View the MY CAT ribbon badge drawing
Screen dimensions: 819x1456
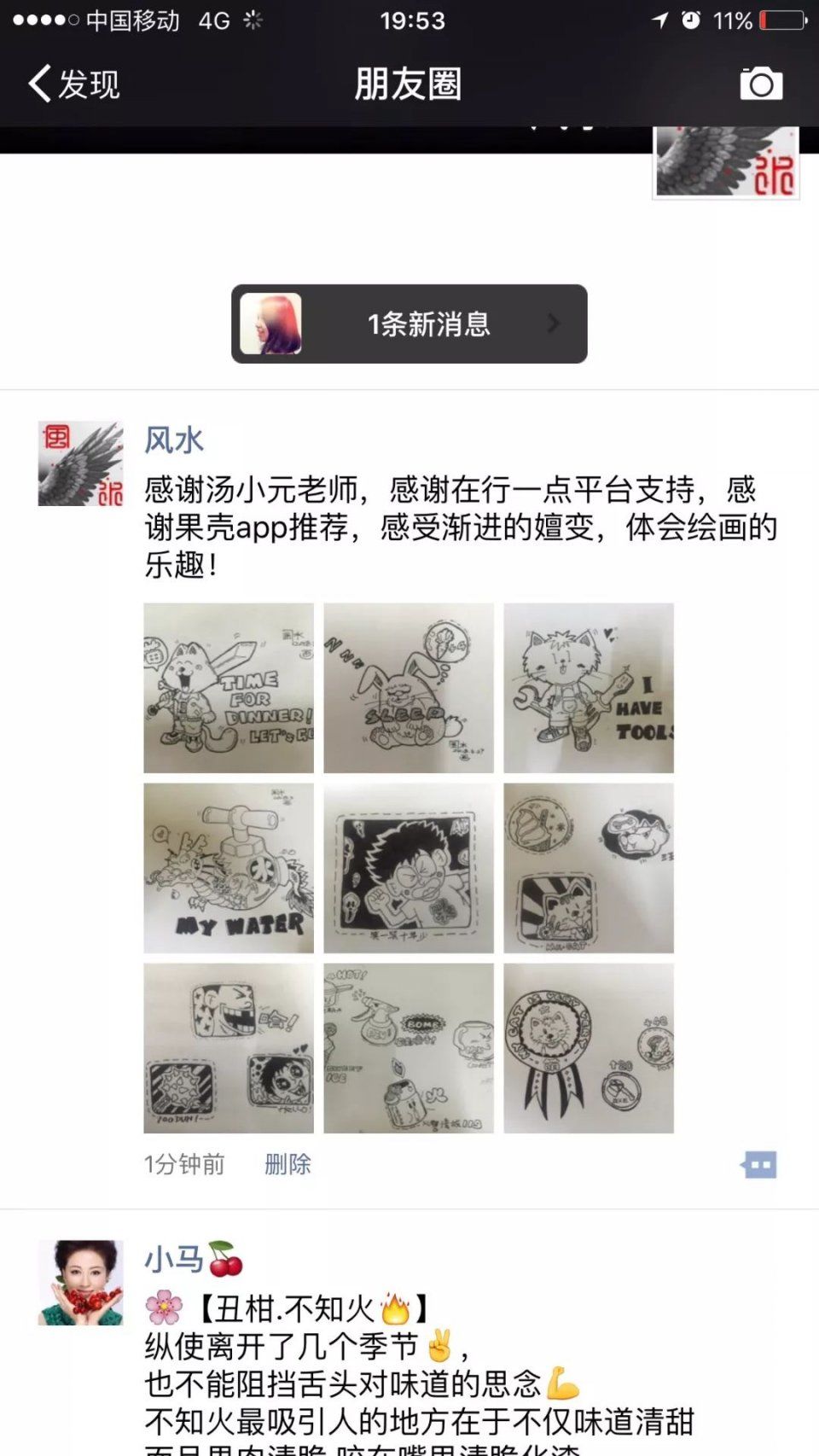(x=589, y=1048)
